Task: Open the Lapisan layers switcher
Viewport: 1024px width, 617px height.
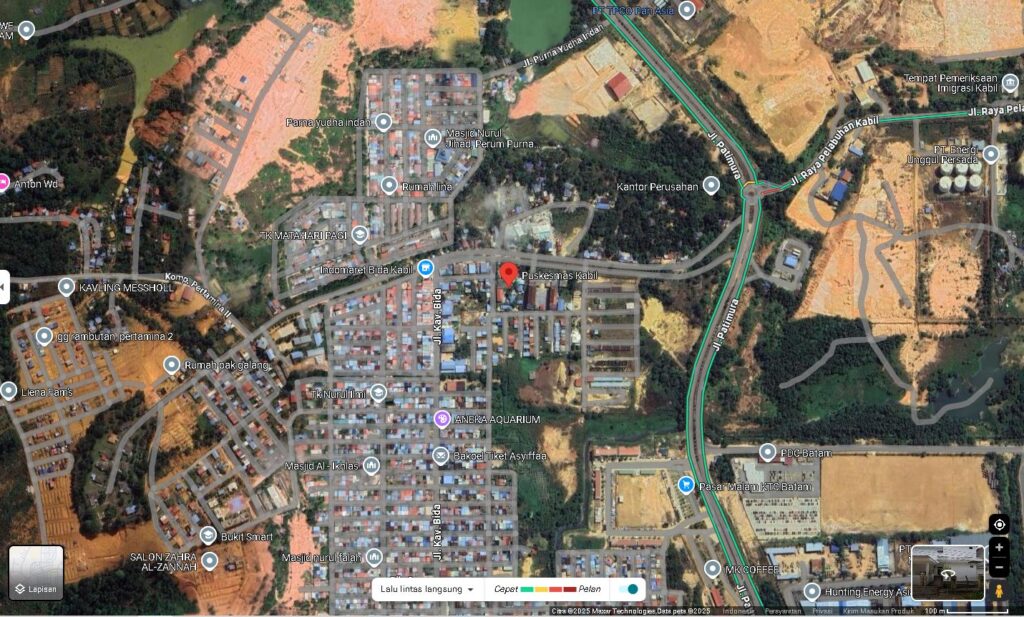Action: [36, 572]
